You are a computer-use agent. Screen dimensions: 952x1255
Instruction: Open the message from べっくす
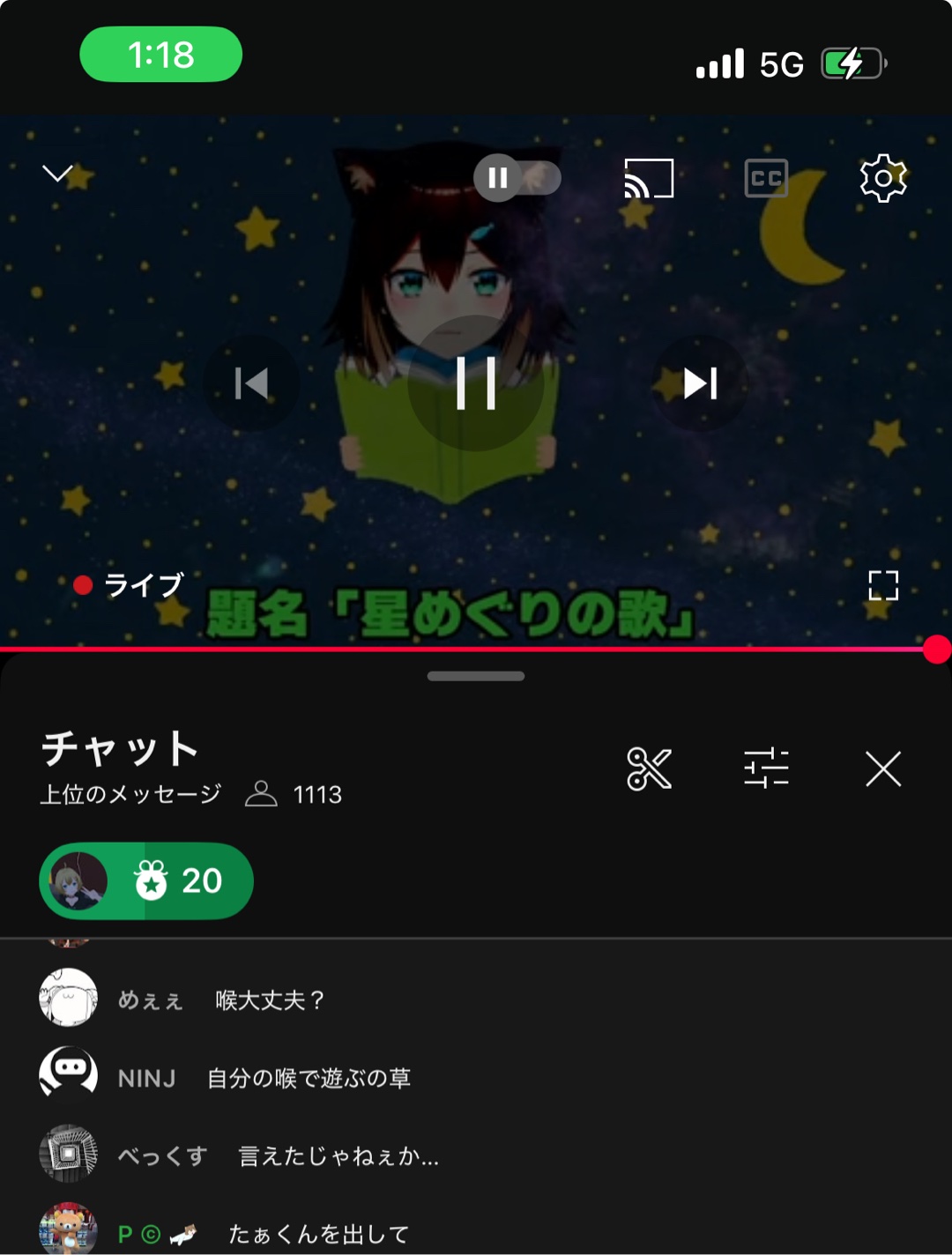click(338, 1155)
